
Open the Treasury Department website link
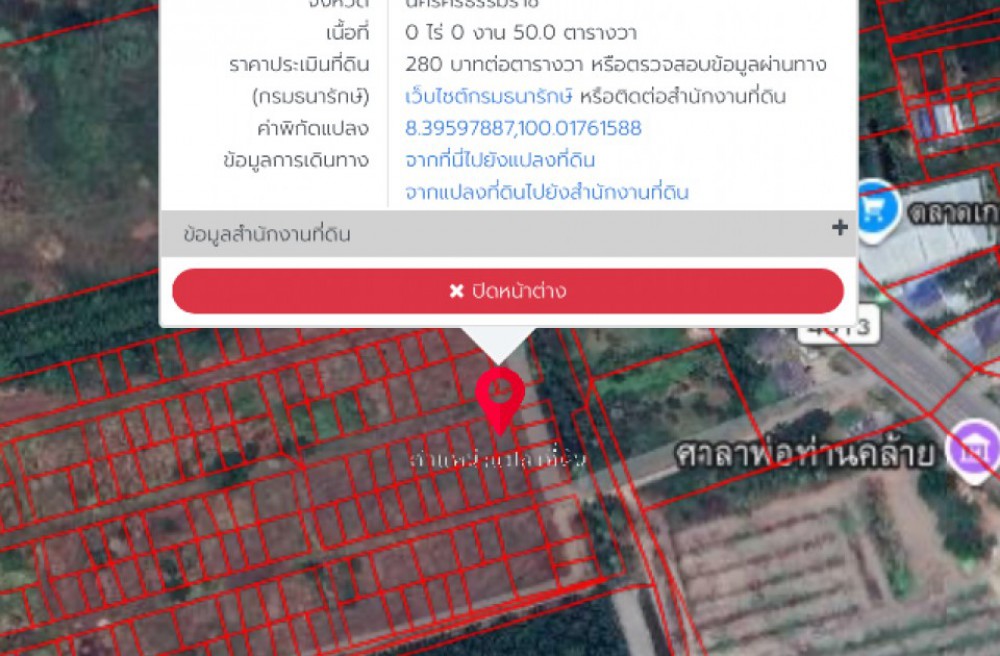click(x=488, y=96)
